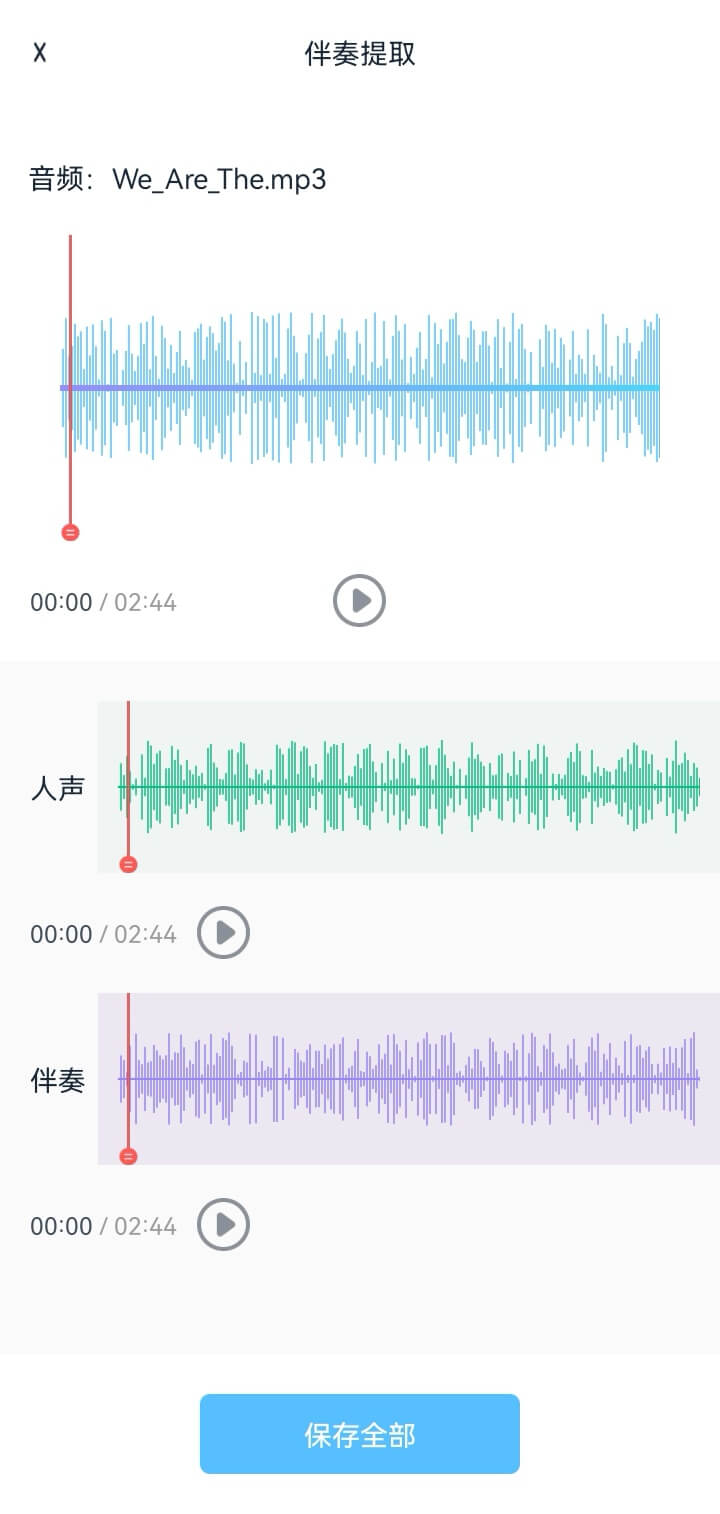This screenshot has width=720, height=1514.
Task: Play the 伴奏 accompaniment track
Action: [223, 1225]
